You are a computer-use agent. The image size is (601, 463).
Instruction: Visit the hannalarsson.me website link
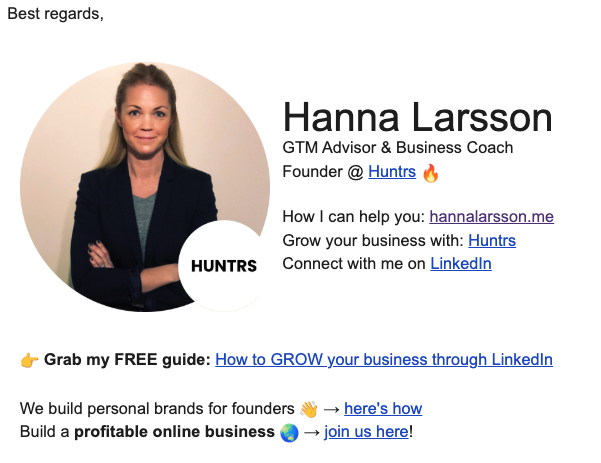(491, 216)
